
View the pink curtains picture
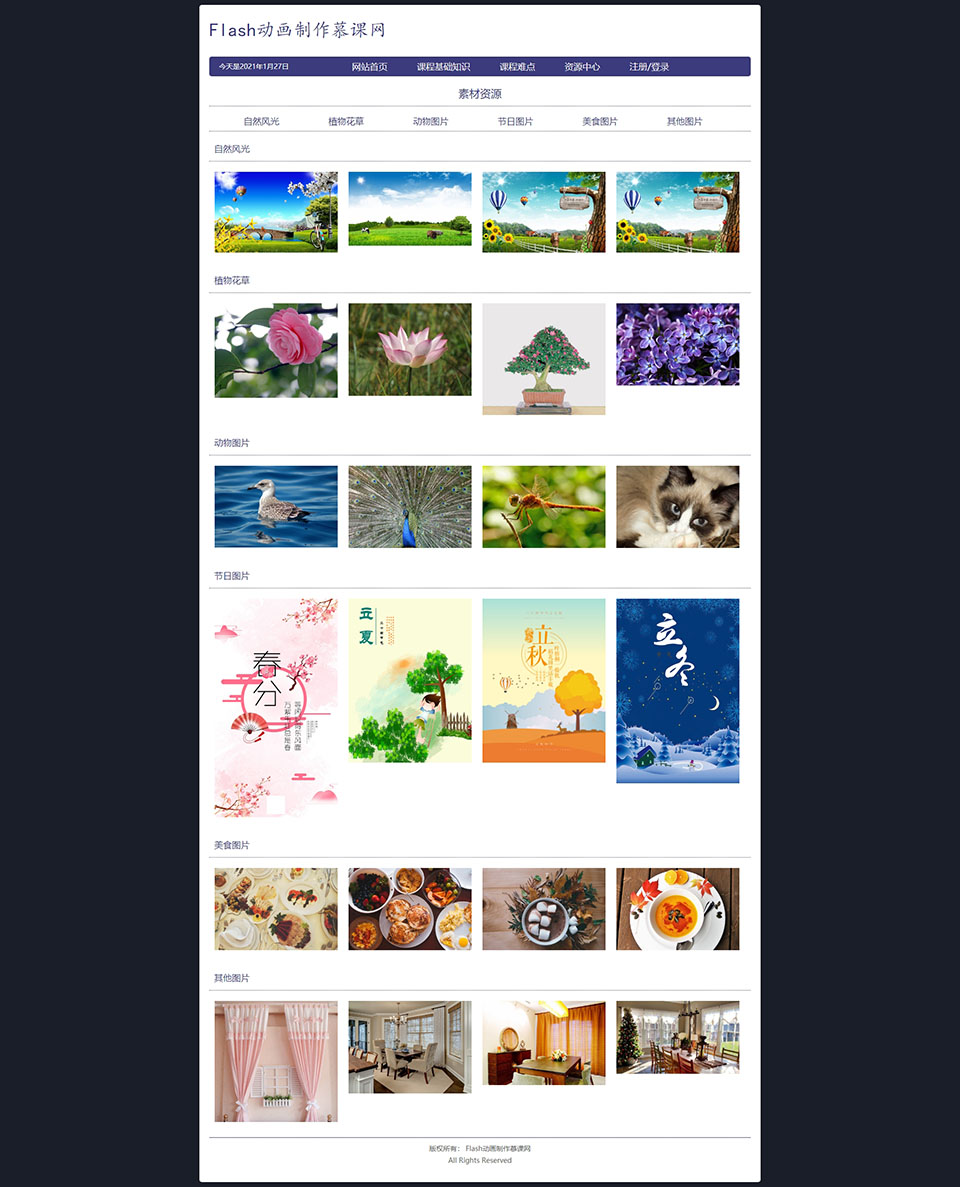click(276, 1061)
